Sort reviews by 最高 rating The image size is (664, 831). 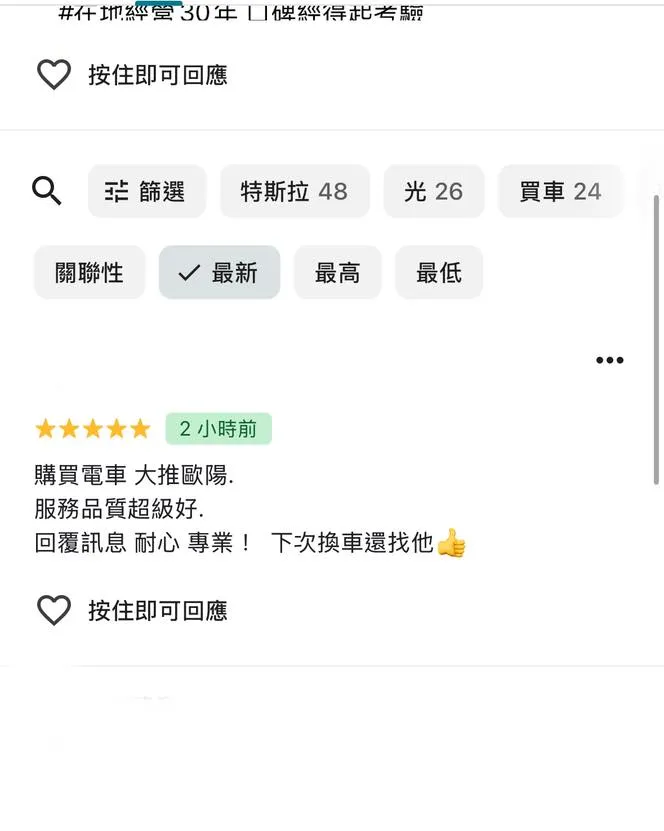337,272
